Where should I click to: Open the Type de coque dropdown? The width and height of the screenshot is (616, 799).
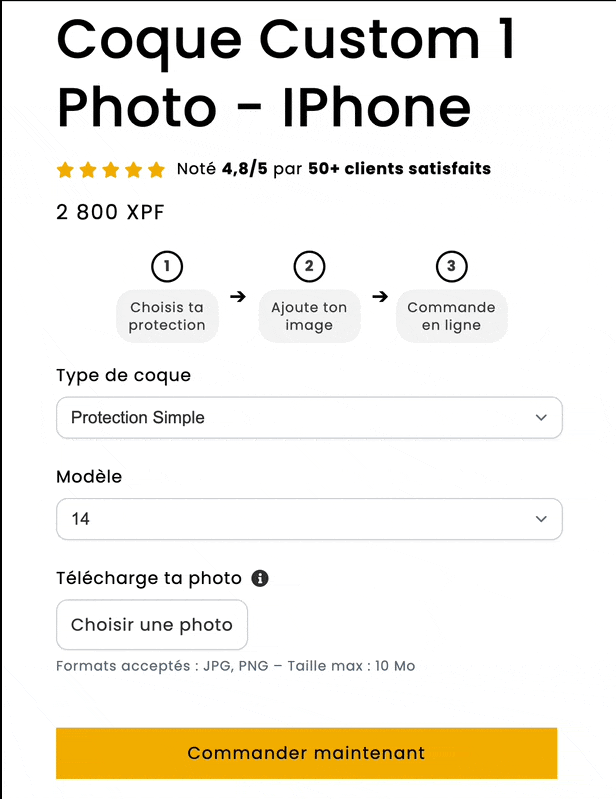coord(309,417)
